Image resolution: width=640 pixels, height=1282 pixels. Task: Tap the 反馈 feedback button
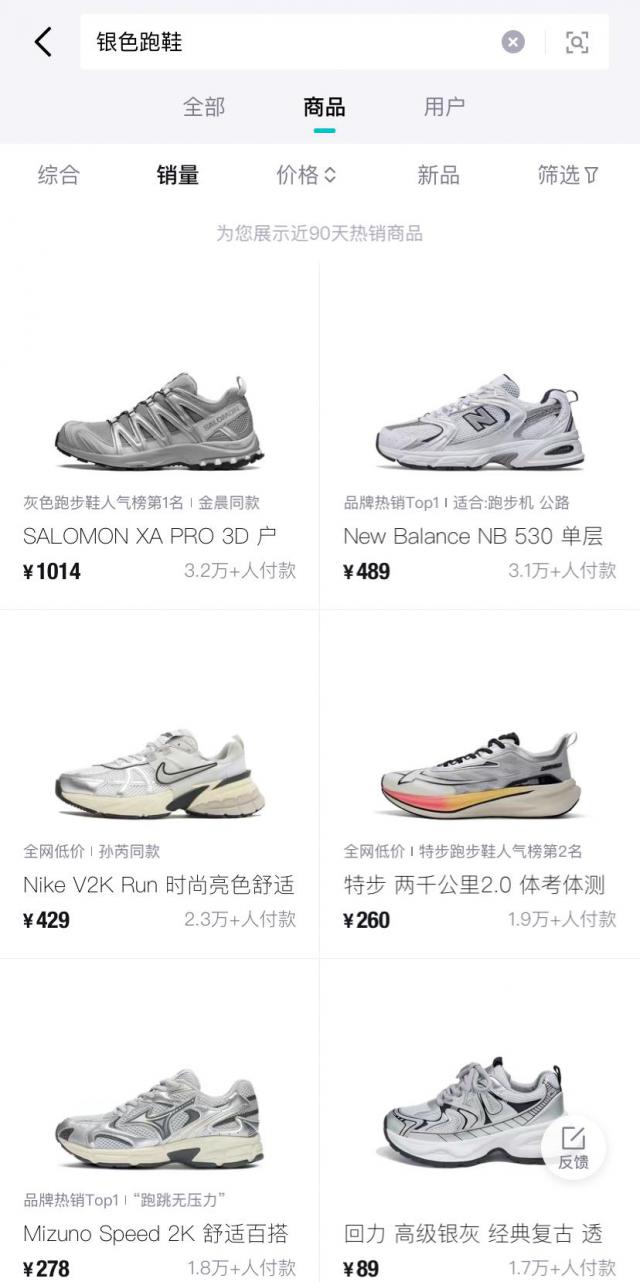click(573, 1148)
